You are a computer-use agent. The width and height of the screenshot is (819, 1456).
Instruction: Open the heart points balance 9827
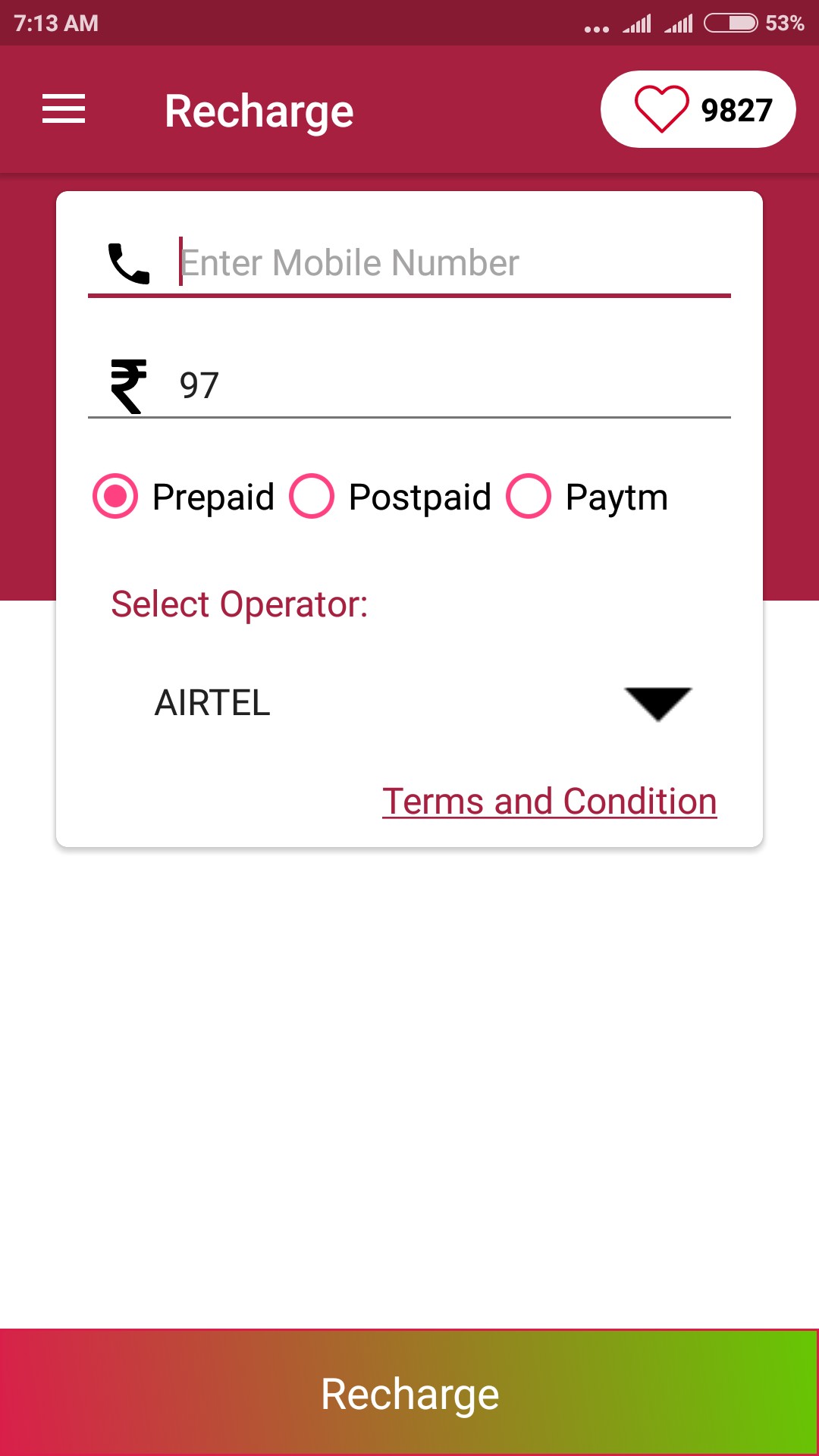[x=698, y=109]
